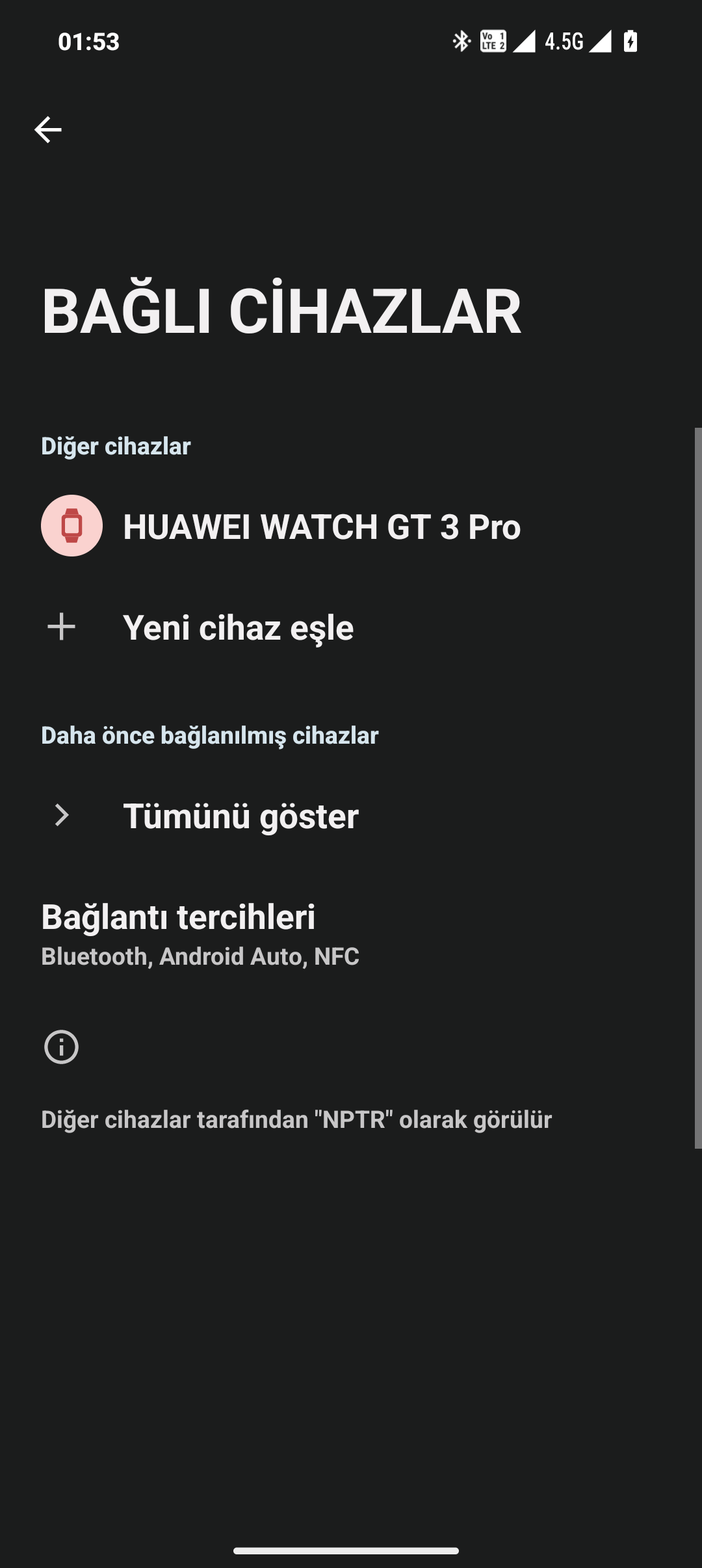Go back using the top arrow
This screenshot has height=1568, width=702.
[x=47, y=130]
